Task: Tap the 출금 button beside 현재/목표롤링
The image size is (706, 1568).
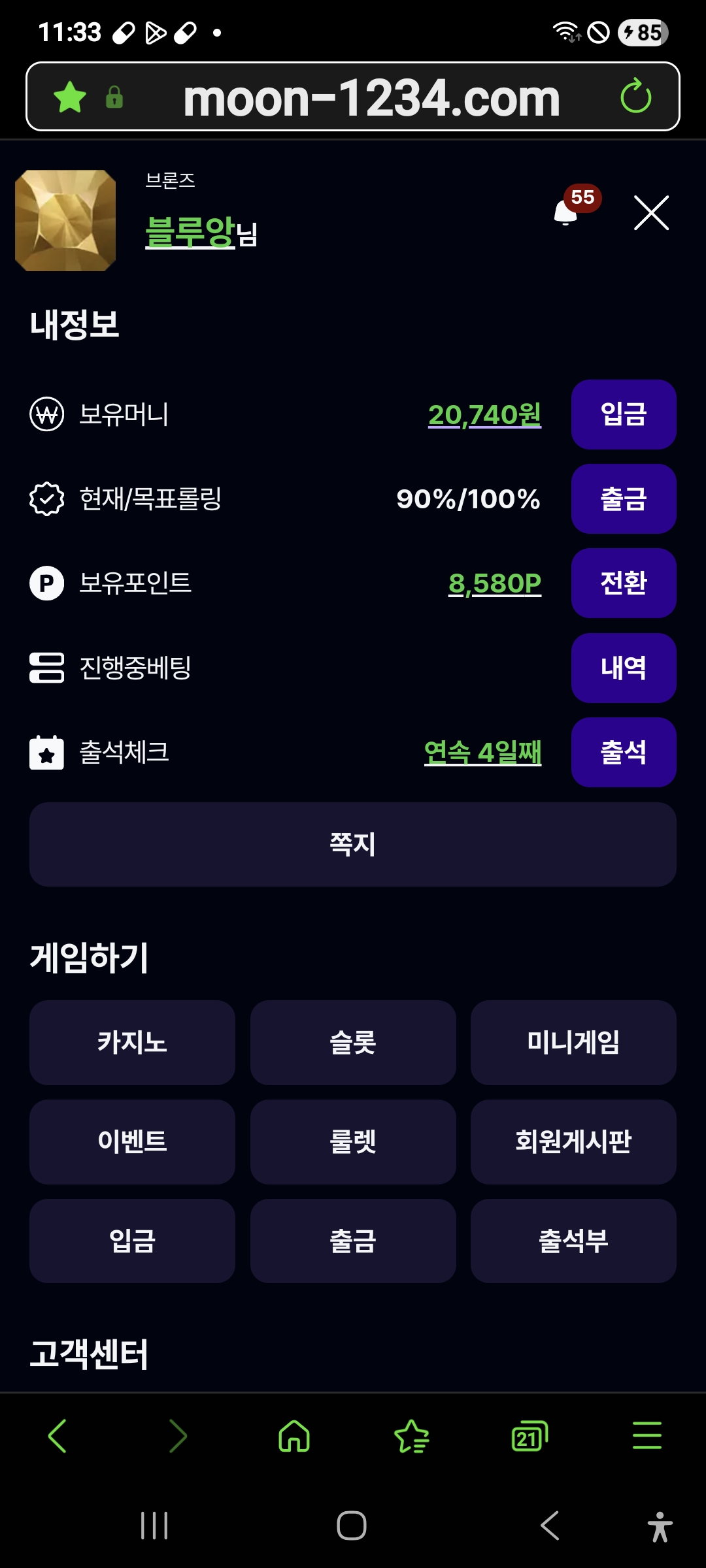Action: point(624,498)
